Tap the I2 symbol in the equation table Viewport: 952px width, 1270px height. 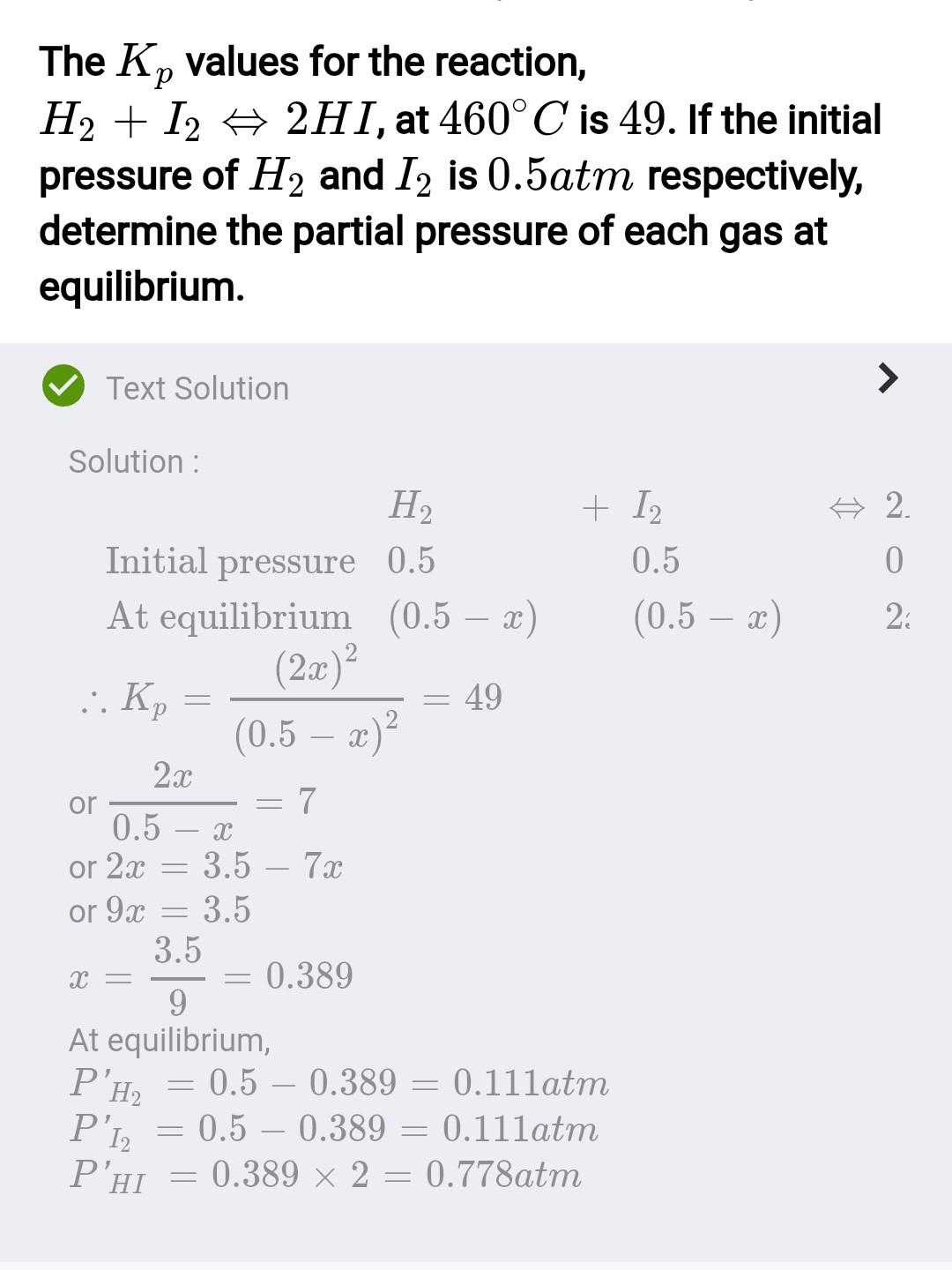[x=646, y=507]
